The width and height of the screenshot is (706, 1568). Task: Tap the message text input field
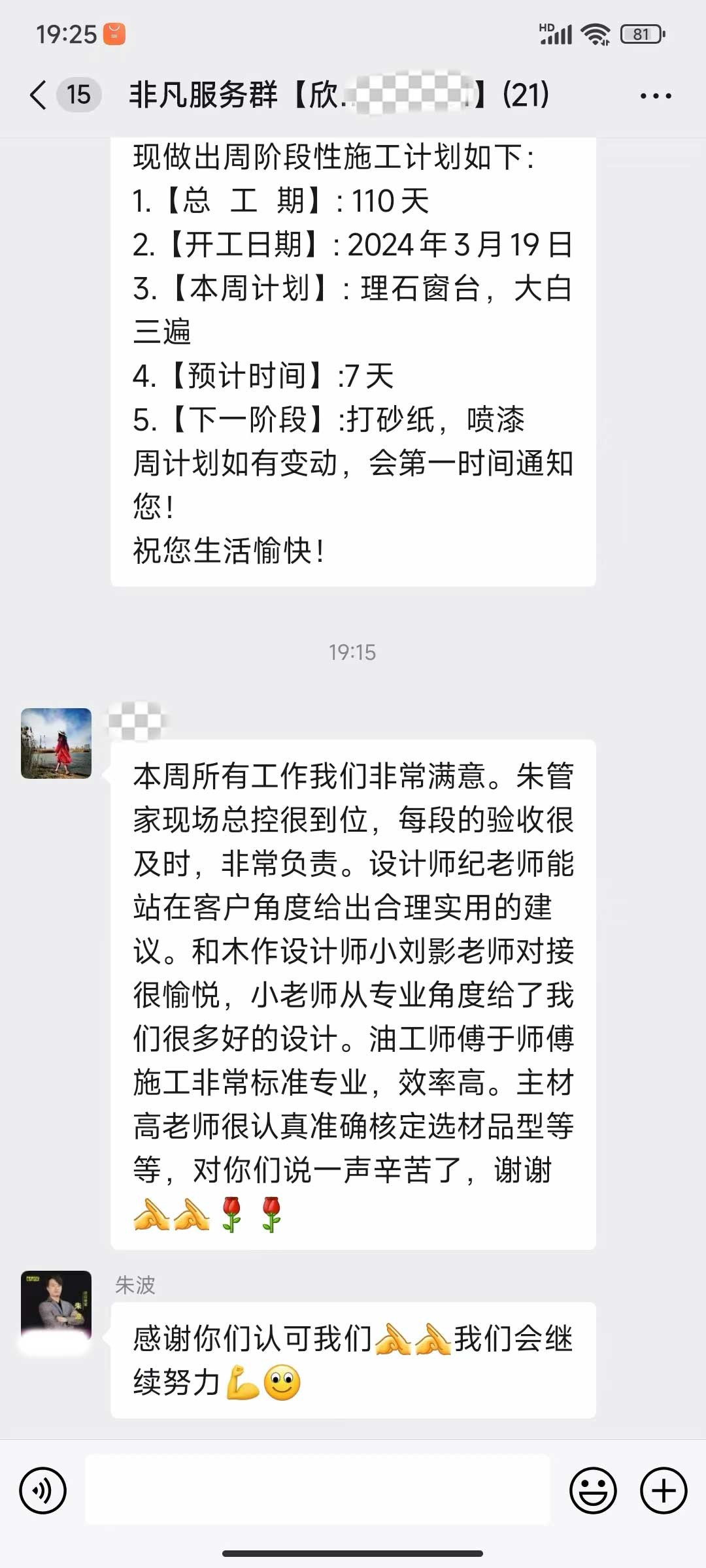pos(318,1491)
